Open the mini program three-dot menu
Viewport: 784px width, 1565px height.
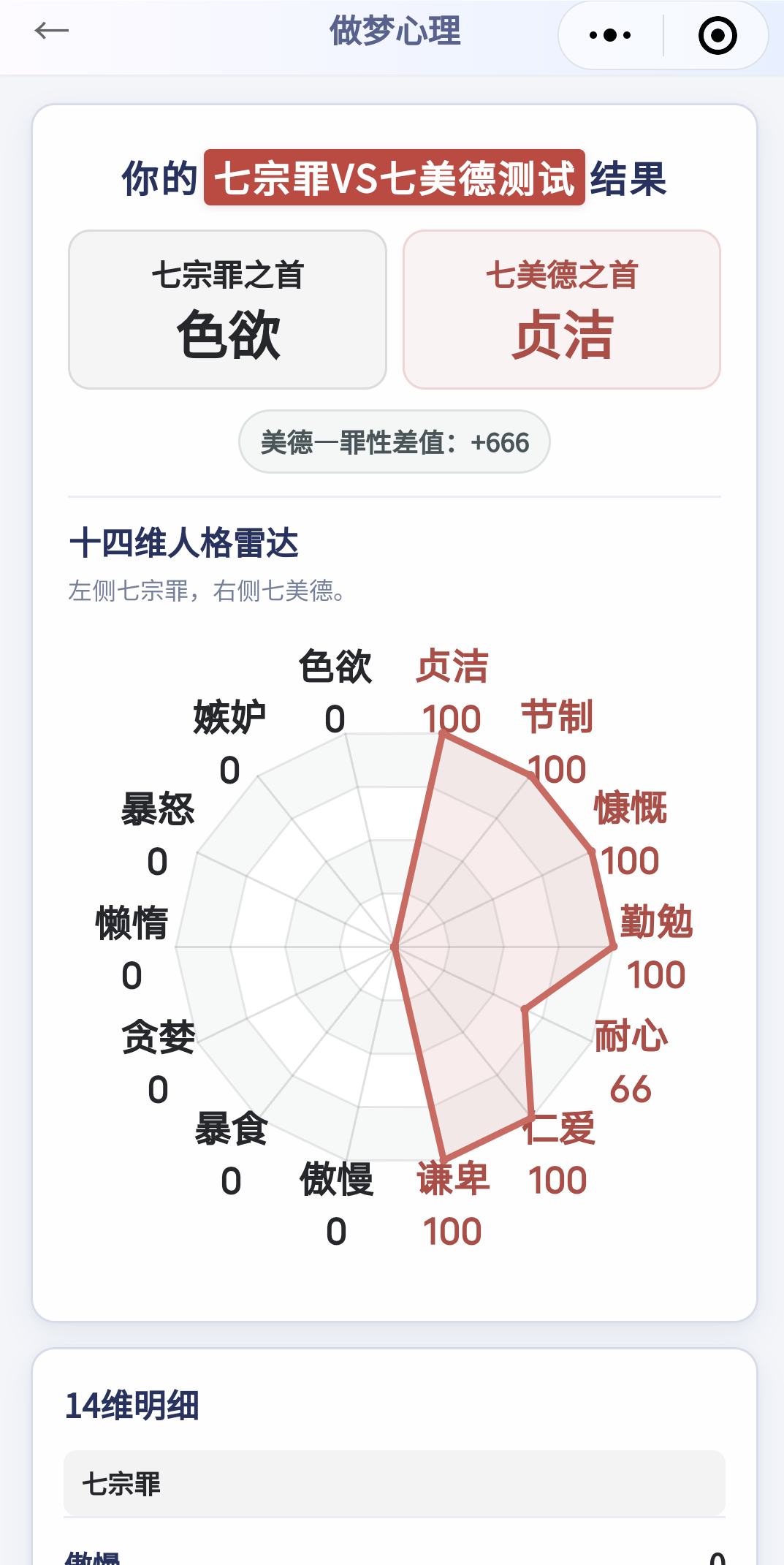[x=610, y=35]
